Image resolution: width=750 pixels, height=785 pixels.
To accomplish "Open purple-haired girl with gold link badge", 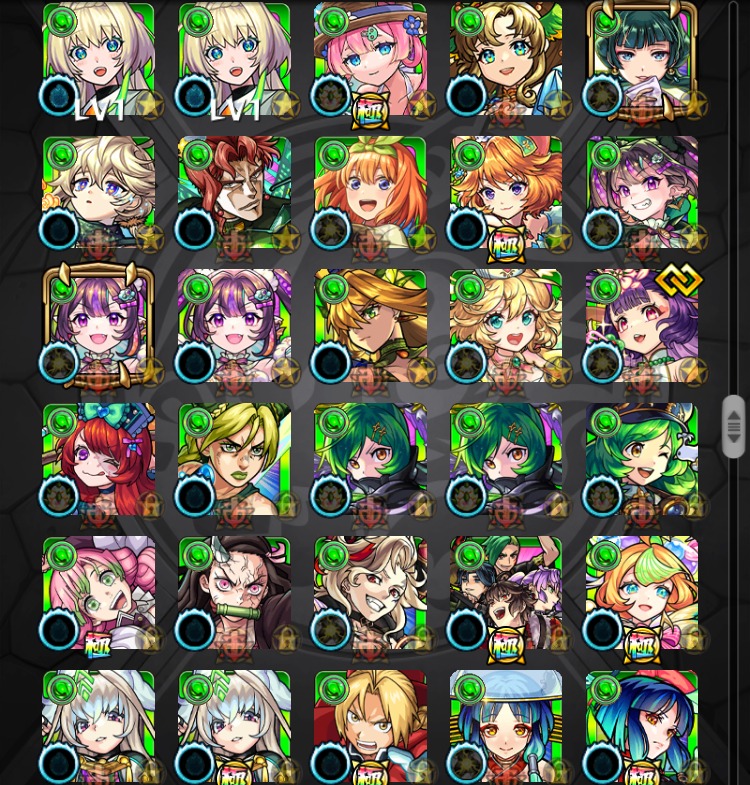I will pos(641,326).
